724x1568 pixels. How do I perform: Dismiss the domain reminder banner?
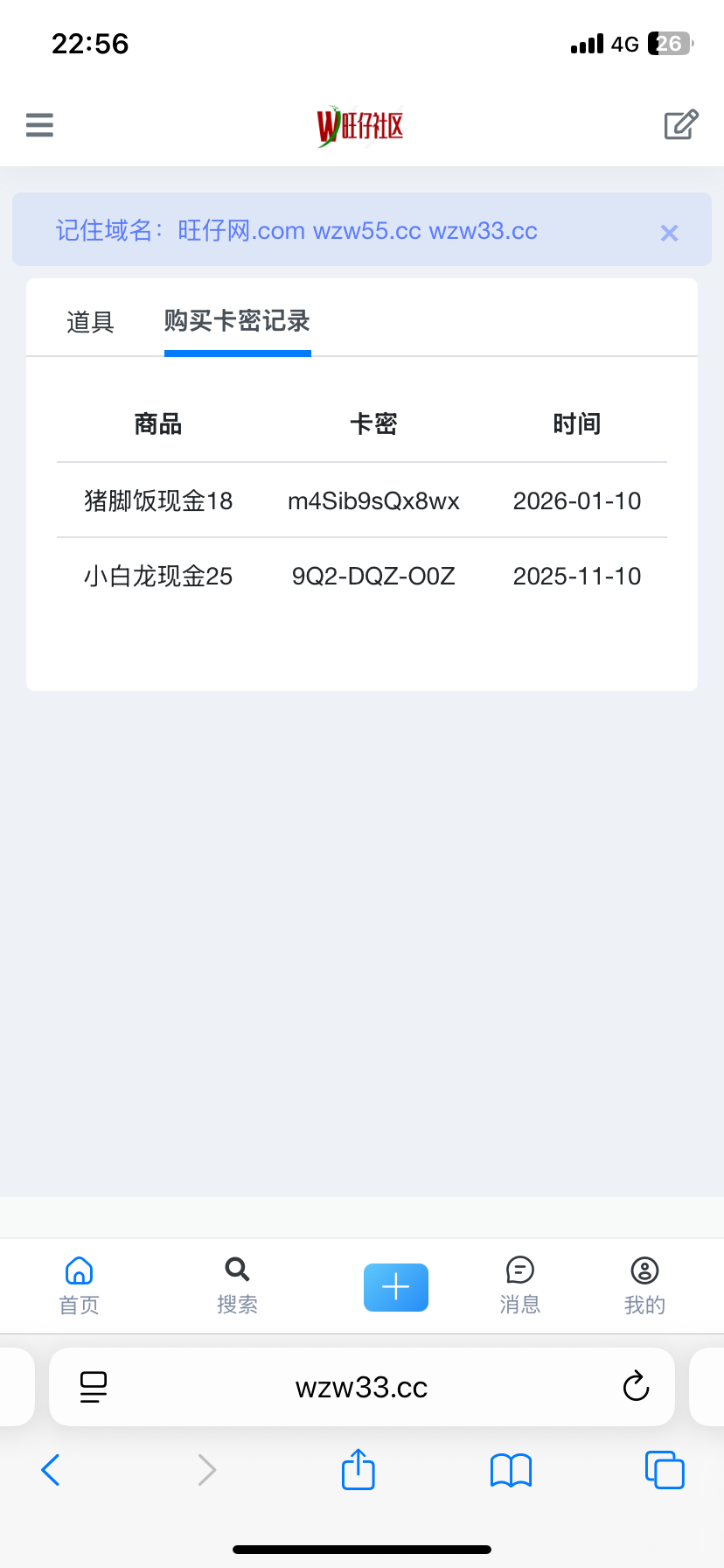669,233
